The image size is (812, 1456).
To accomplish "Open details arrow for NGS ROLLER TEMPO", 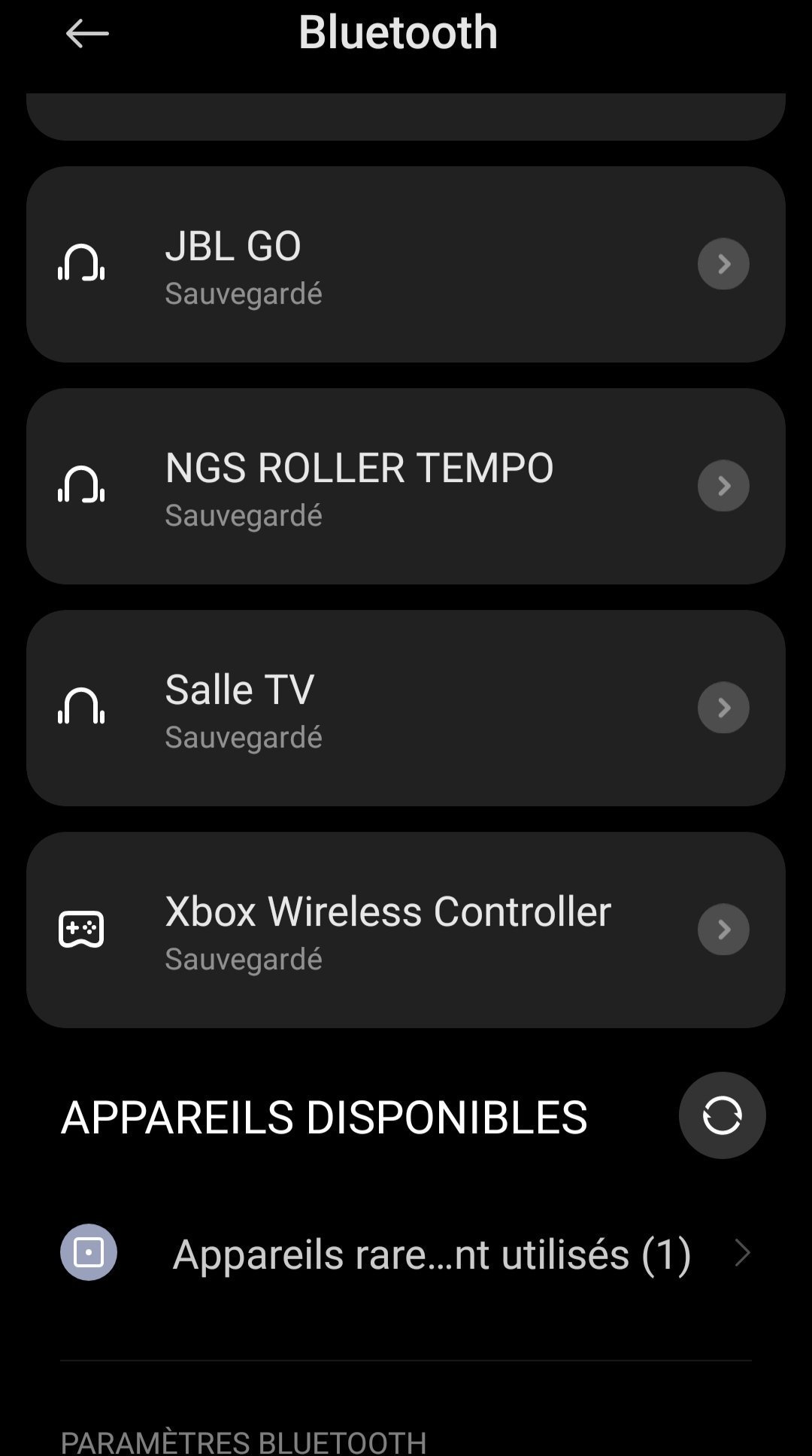I will coord(723,486).
